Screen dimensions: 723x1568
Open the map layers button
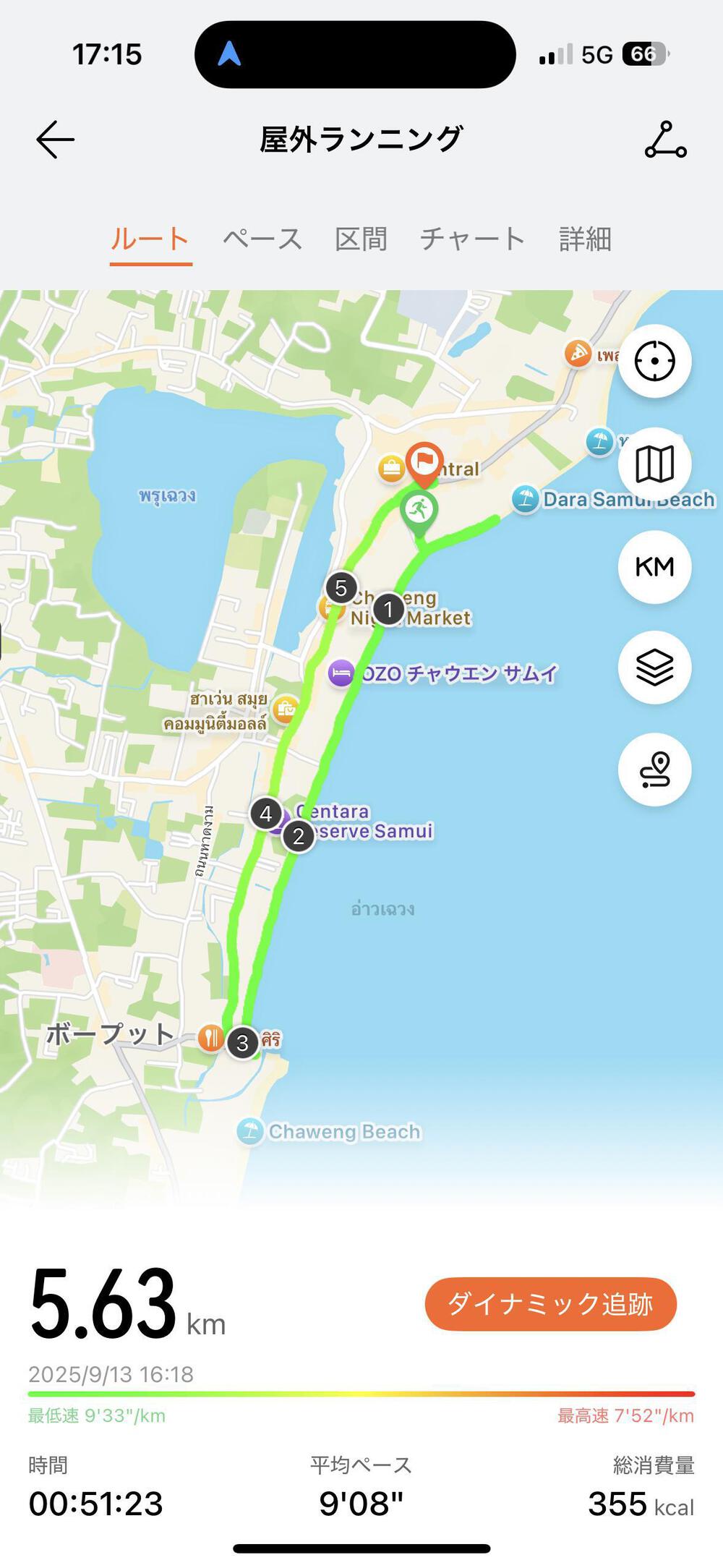coord(654,668)
